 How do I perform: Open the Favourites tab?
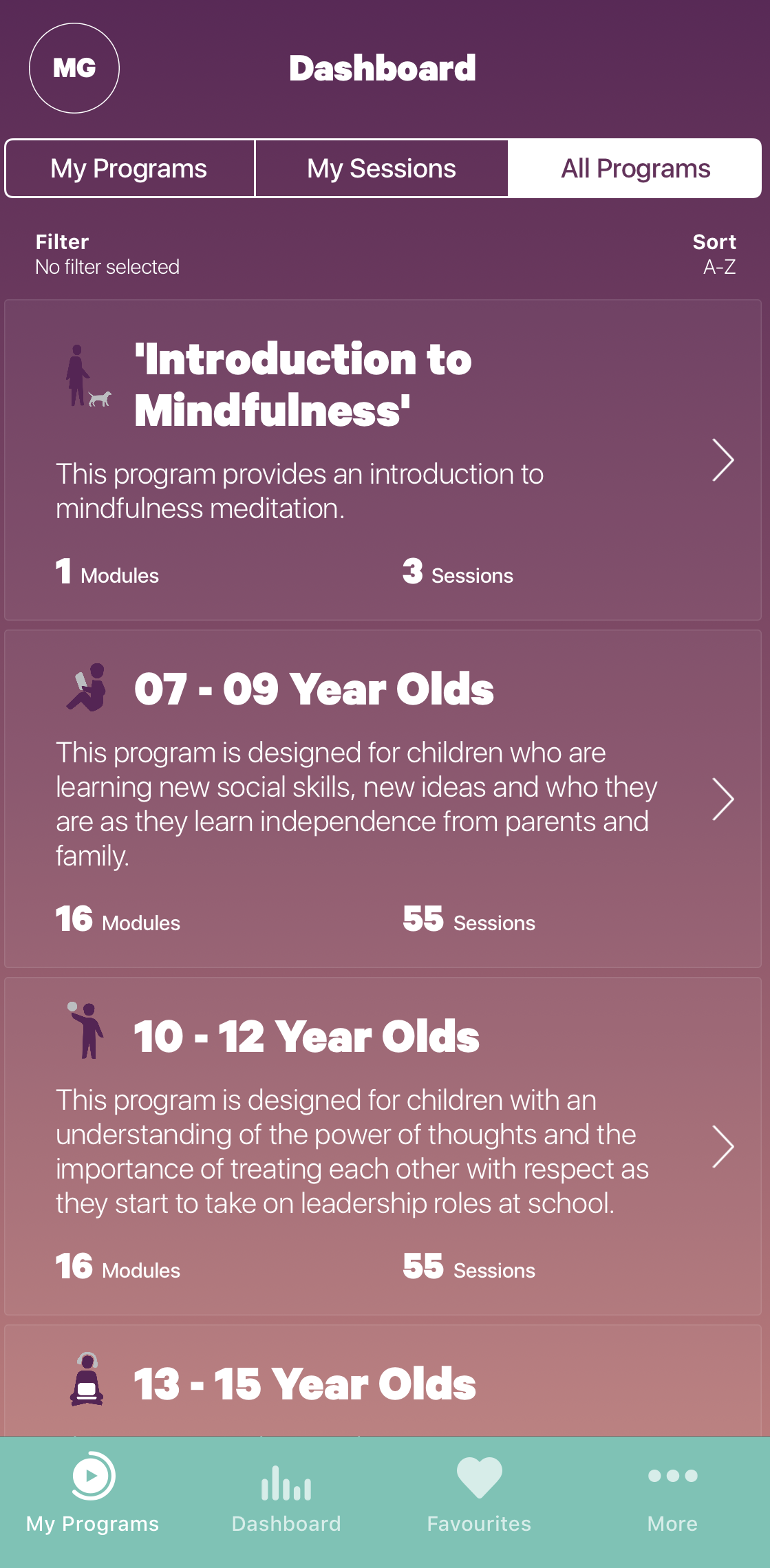(479, 1493)
